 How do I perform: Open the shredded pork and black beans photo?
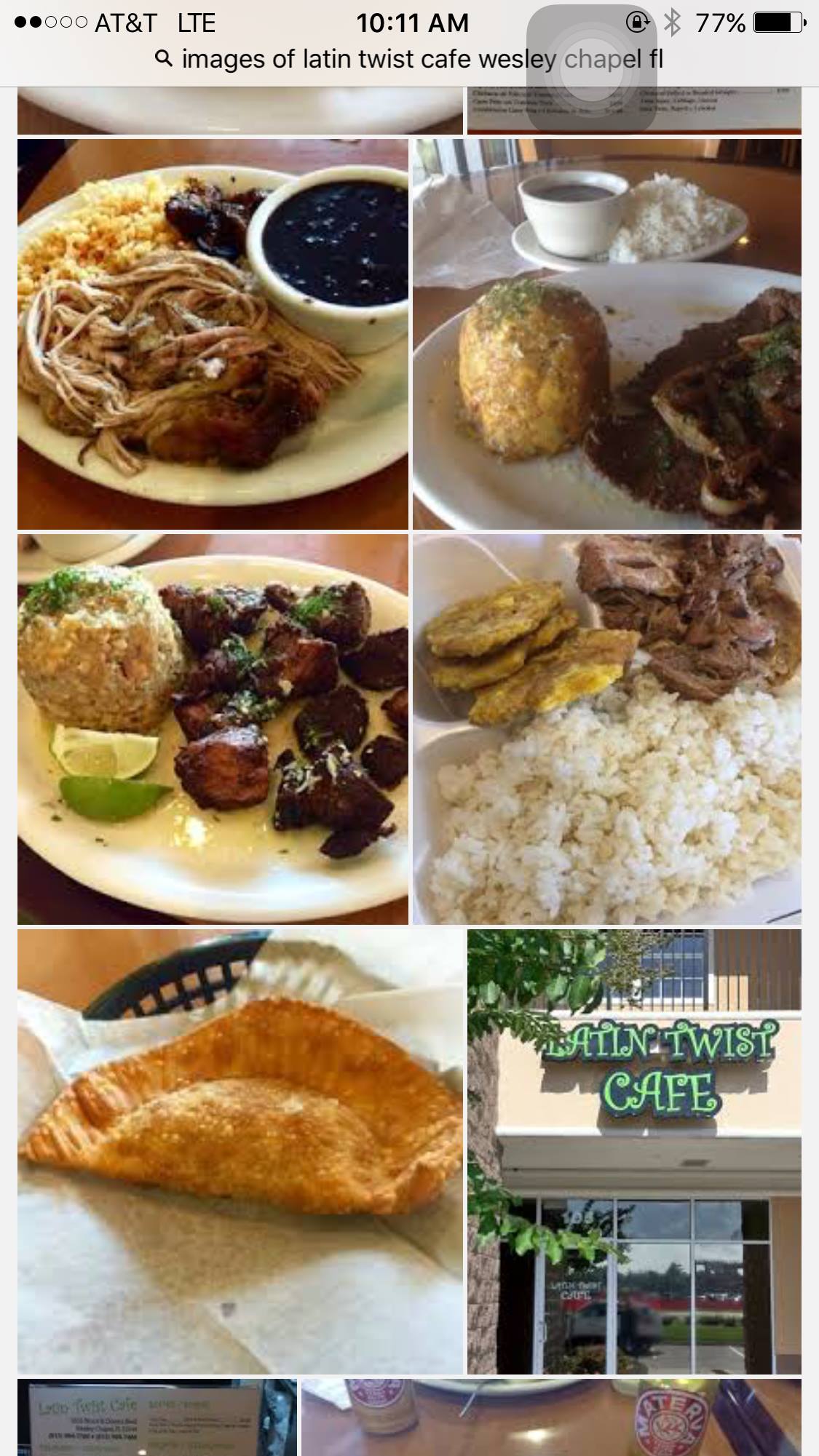click(213, 334)
